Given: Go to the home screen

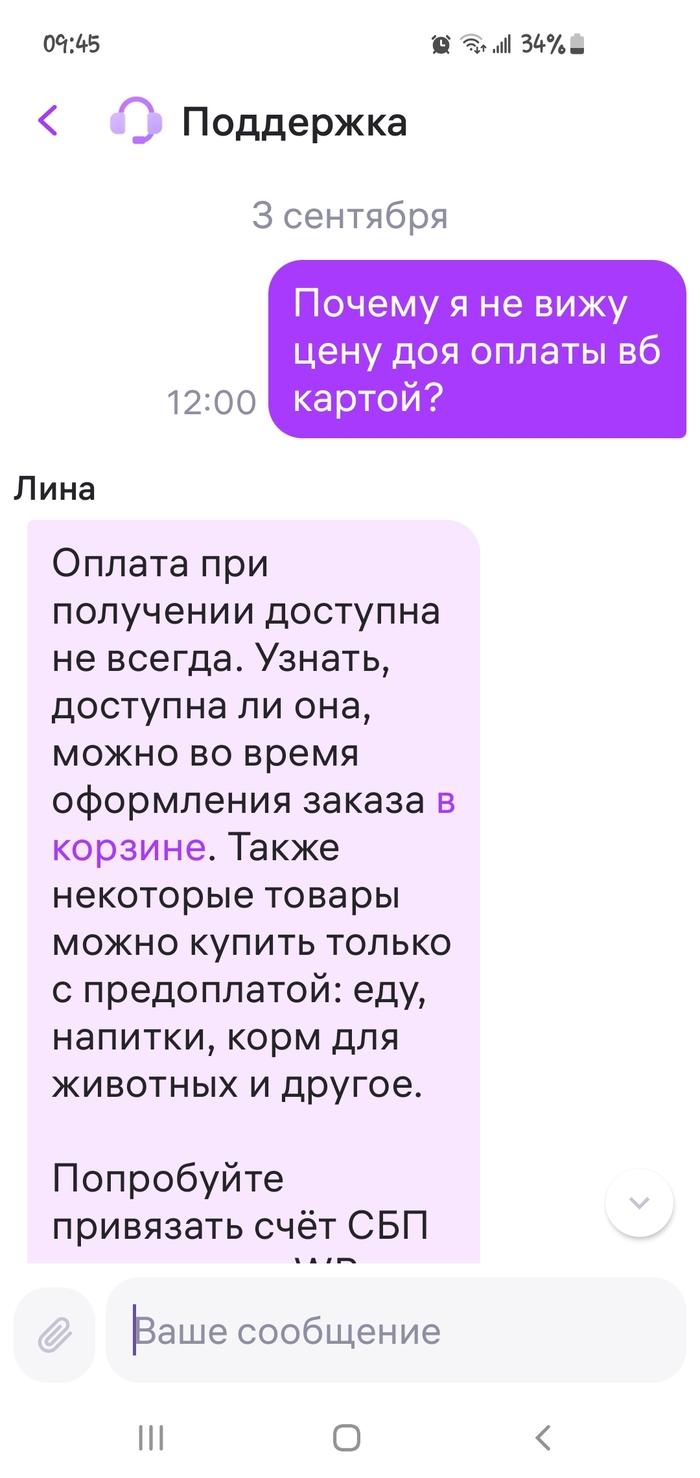Looking at the screenshot, I should coord(346,1437).
